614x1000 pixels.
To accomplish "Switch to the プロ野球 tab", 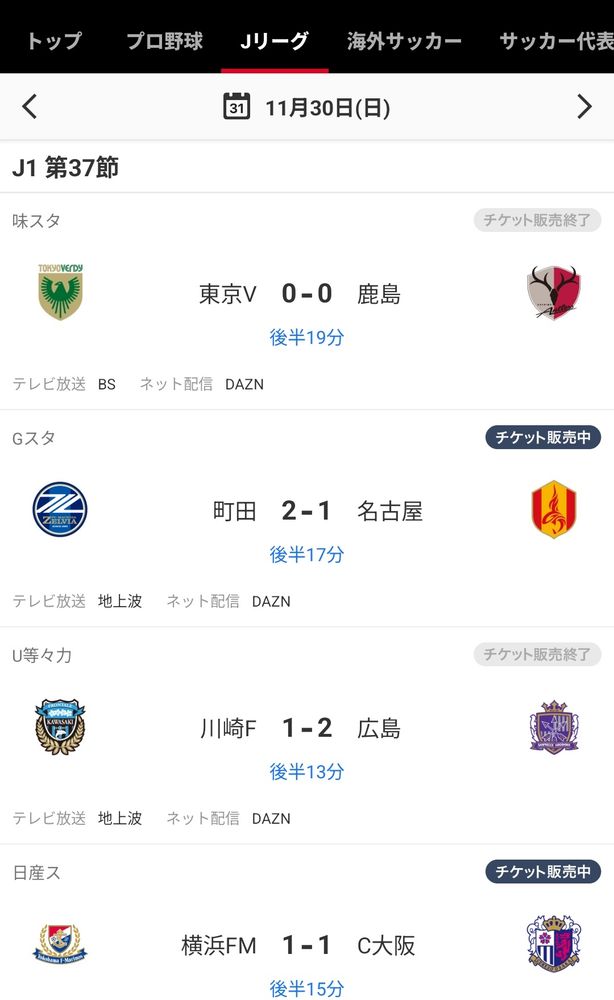I will pos(164,41).
